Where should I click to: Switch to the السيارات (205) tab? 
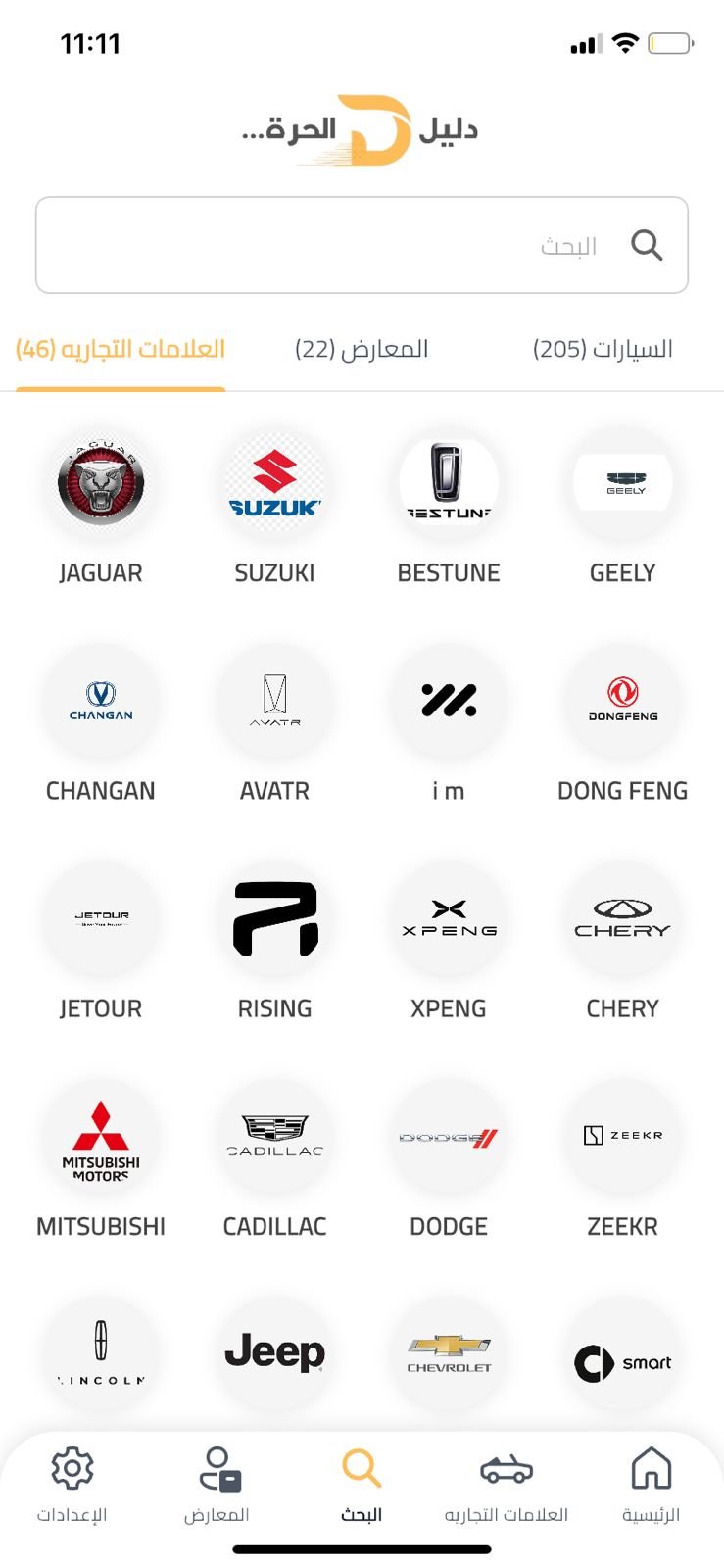pyautogui.click(x=602, y=349)
